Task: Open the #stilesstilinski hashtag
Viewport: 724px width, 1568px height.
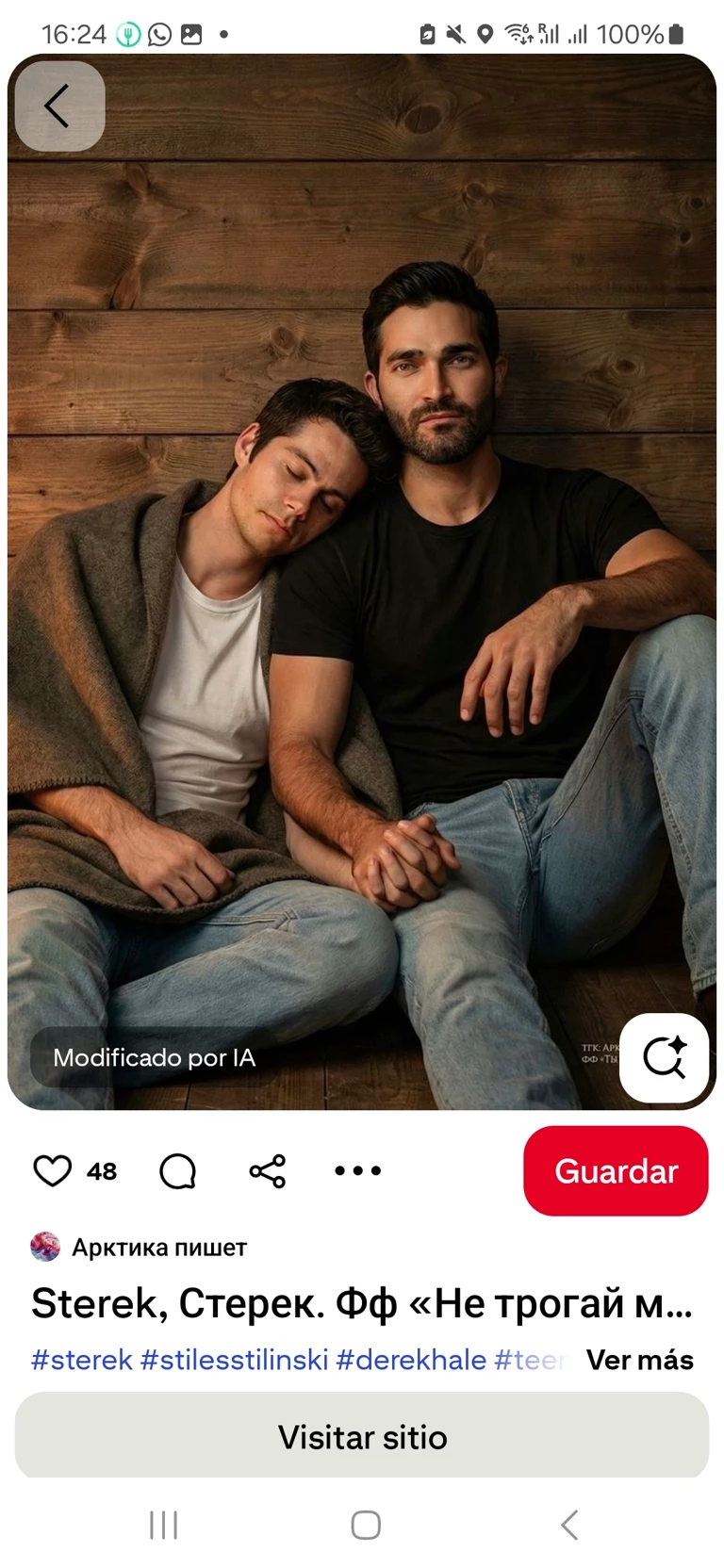Action: coord(234,1360)
